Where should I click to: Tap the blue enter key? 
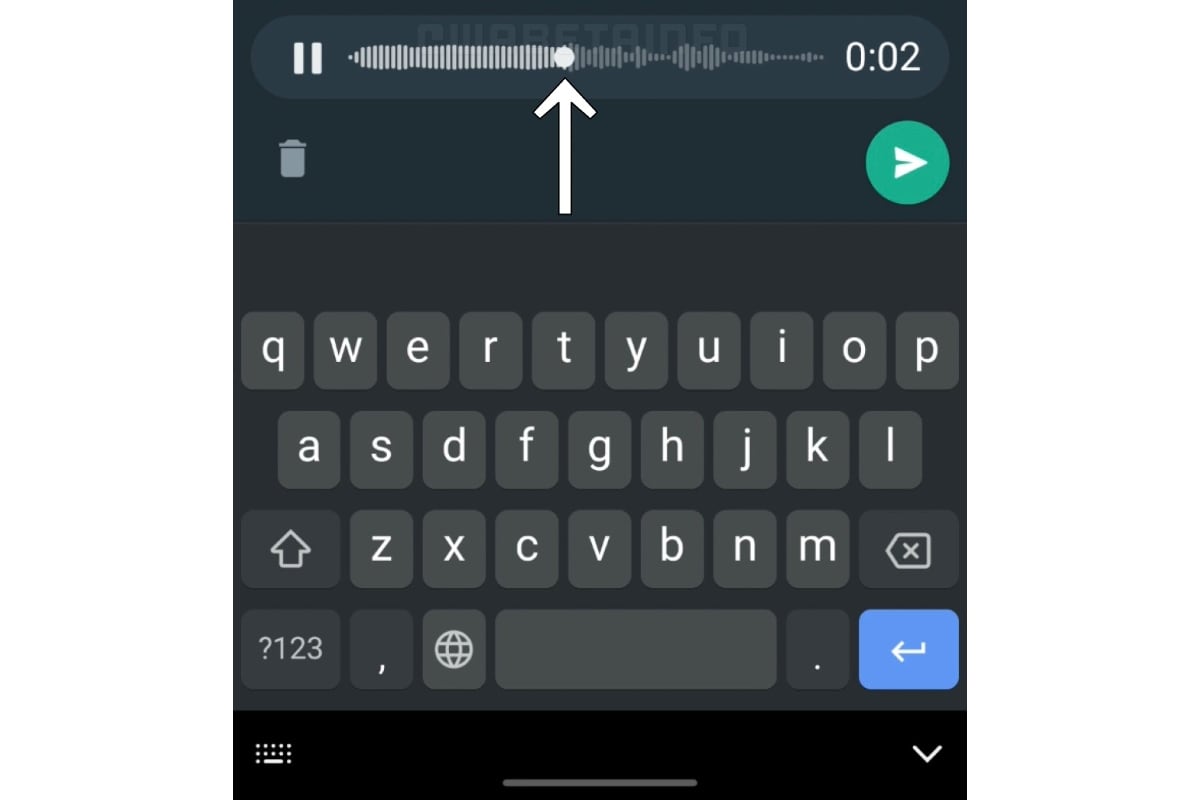tap(908, 650)
